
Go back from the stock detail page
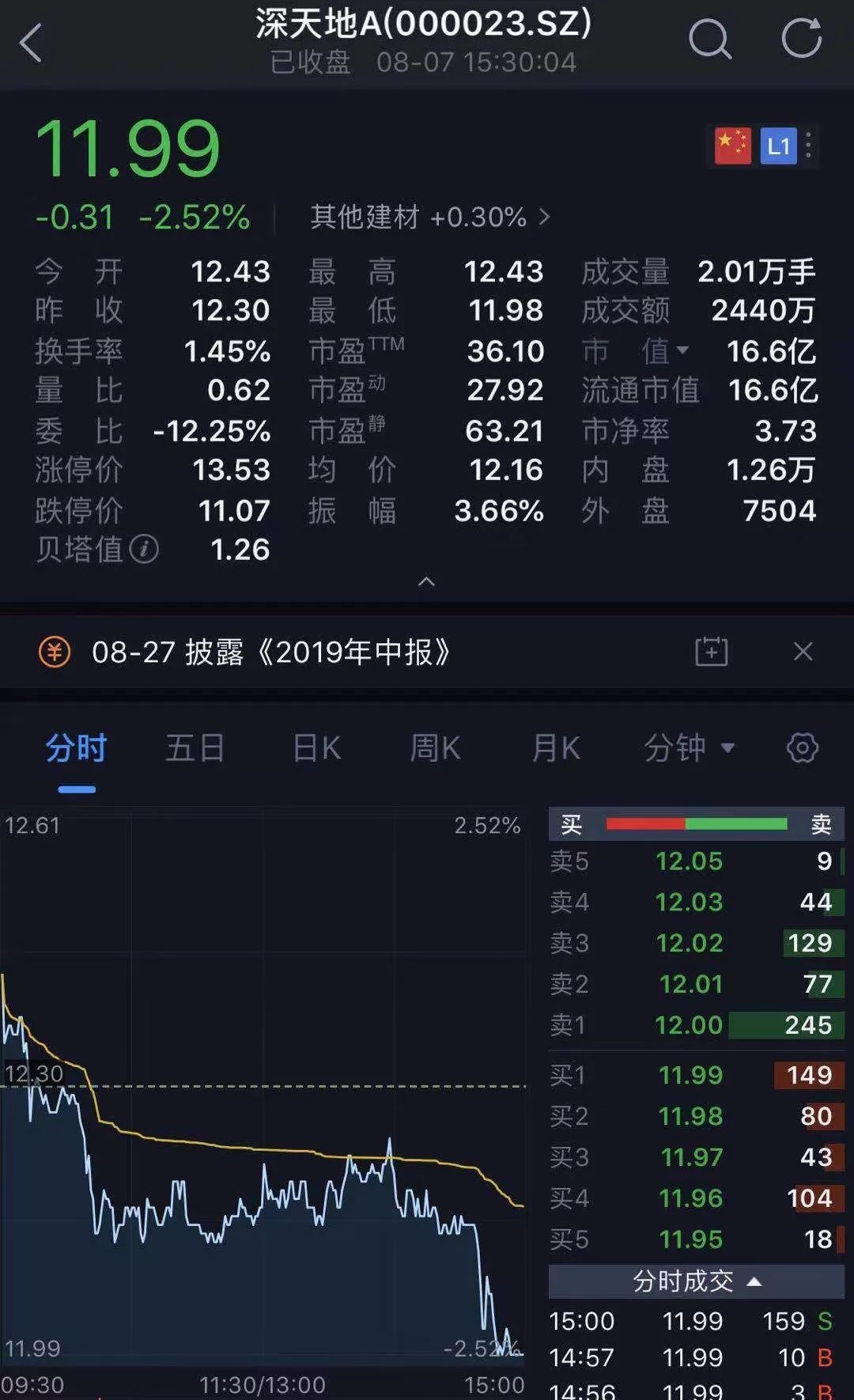click(30, 43)
